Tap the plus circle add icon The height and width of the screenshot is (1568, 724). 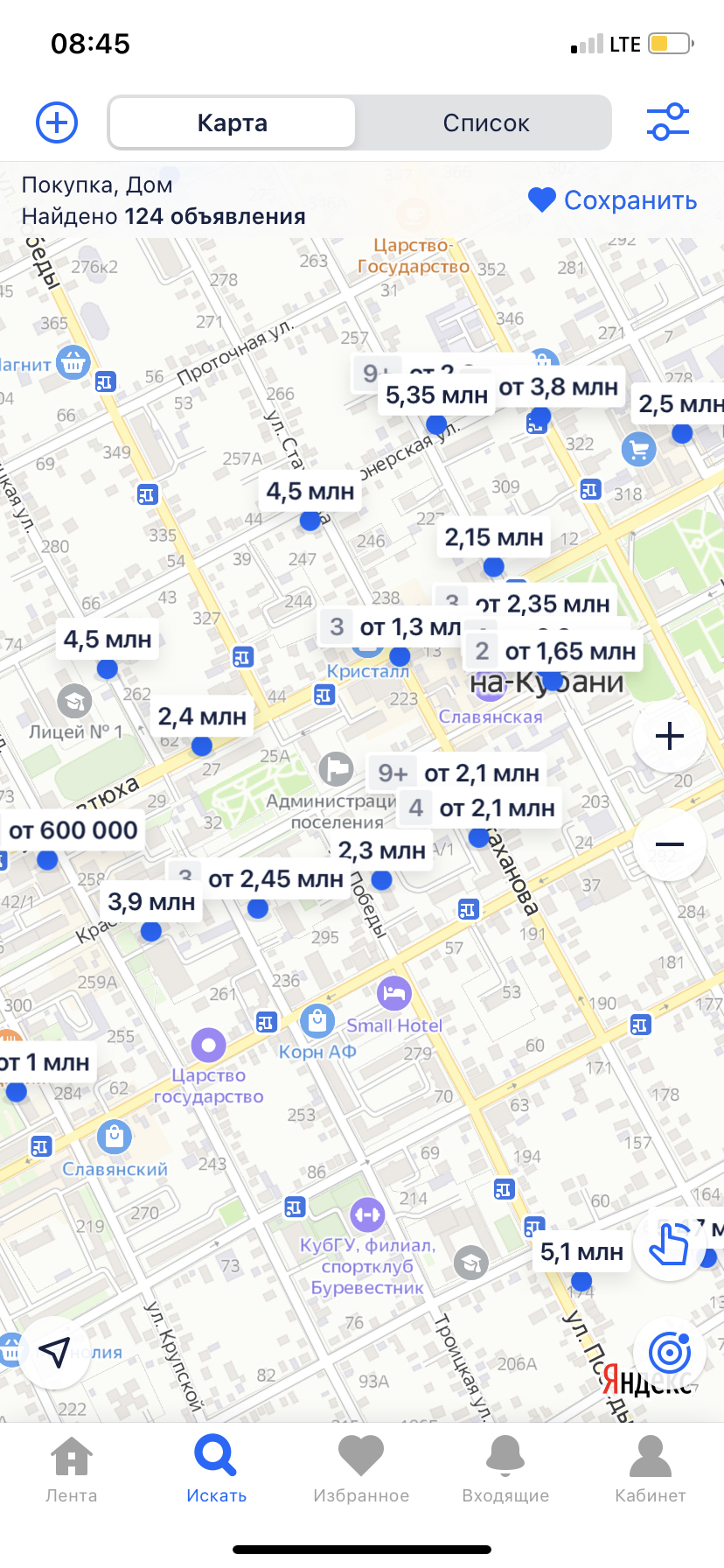pos(57,122)
